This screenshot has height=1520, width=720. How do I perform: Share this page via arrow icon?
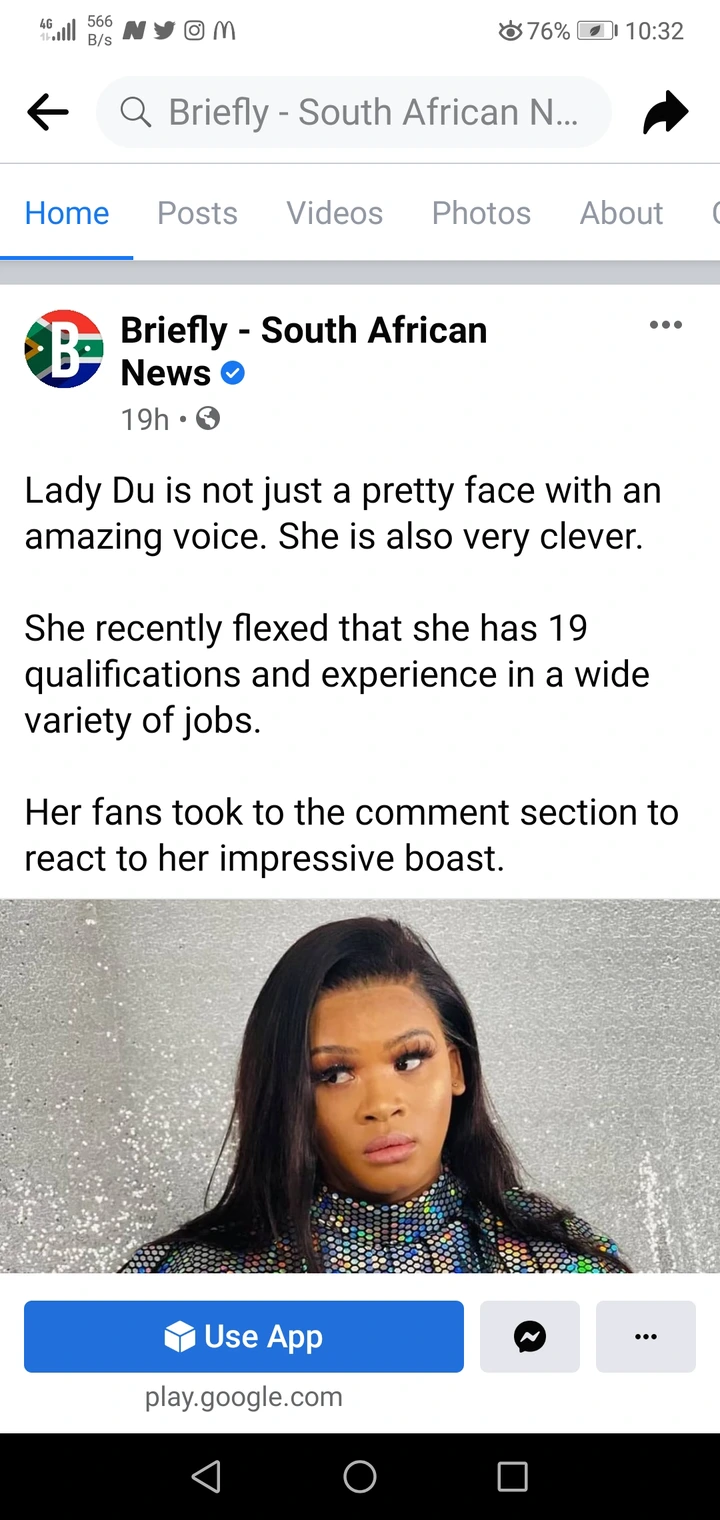click(x=665, y=112)
